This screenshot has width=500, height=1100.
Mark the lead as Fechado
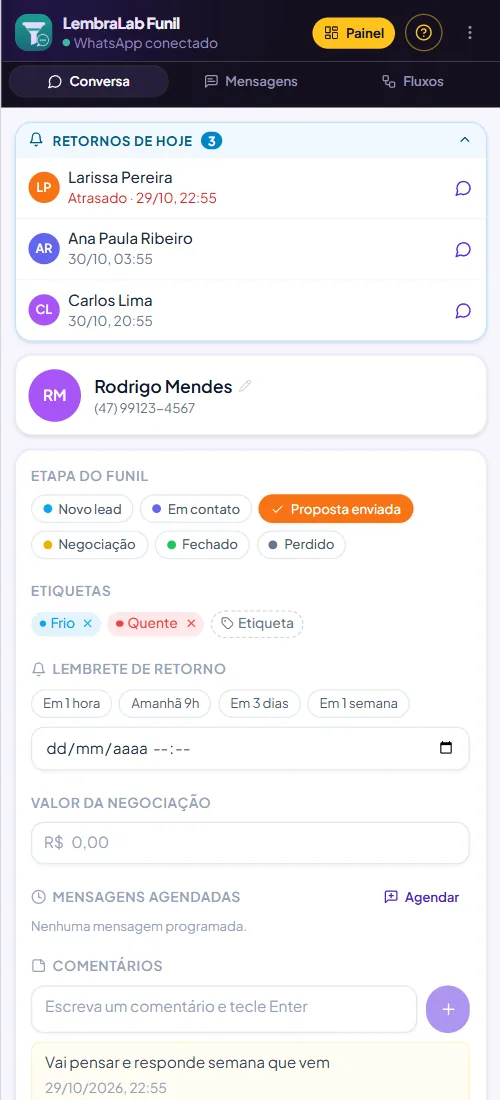pyautogui.click(x=202, y=544)
